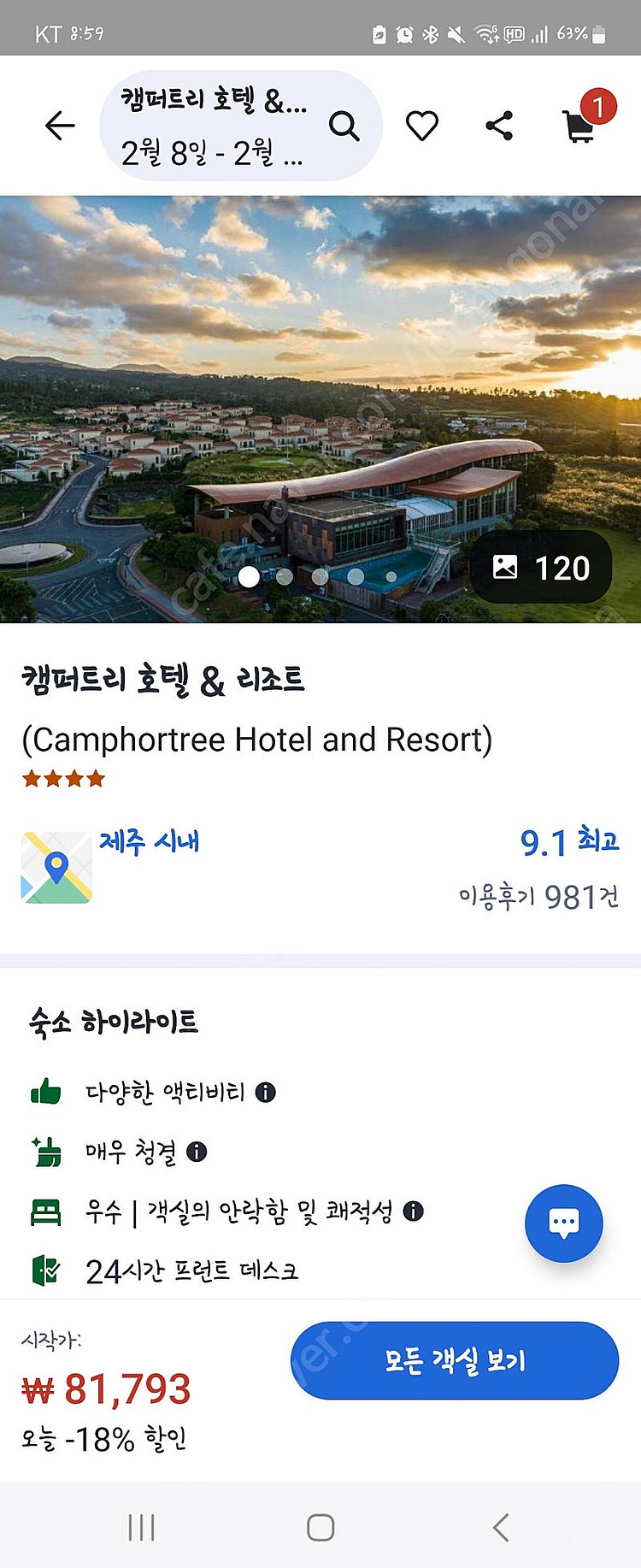Viewport: 641px width, 1568px height.
Task: Share this hotel listing
Action: click(x=499, y=126)
